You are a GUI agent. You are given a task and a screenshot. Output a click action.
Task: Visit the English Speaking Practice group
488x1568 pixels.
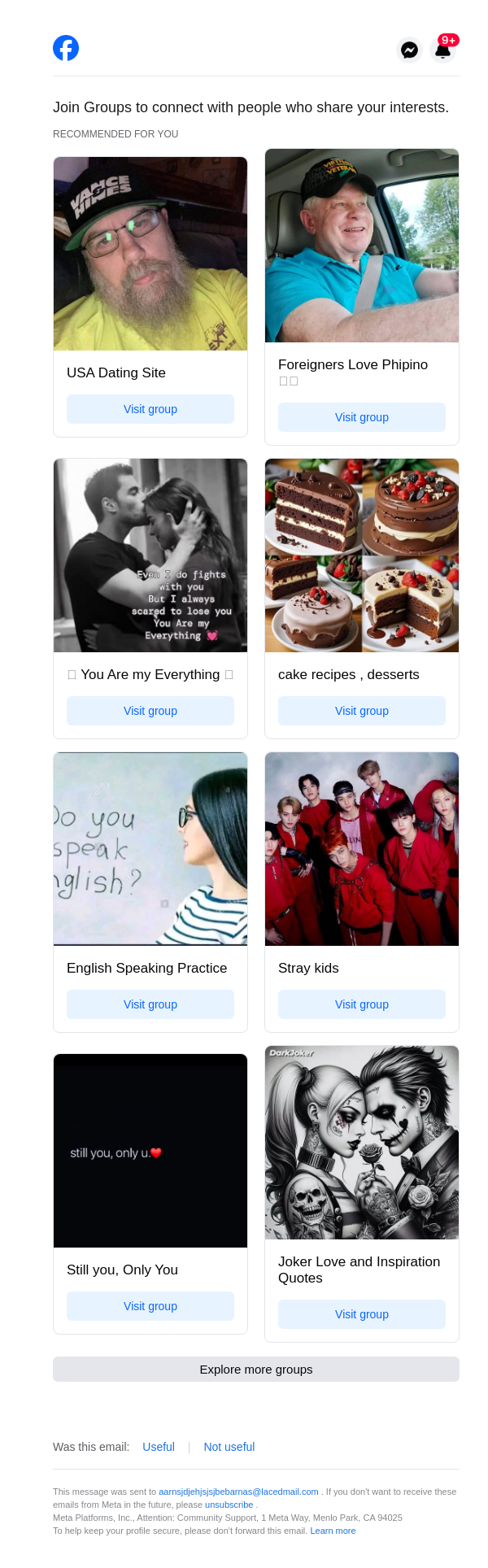150,1004
